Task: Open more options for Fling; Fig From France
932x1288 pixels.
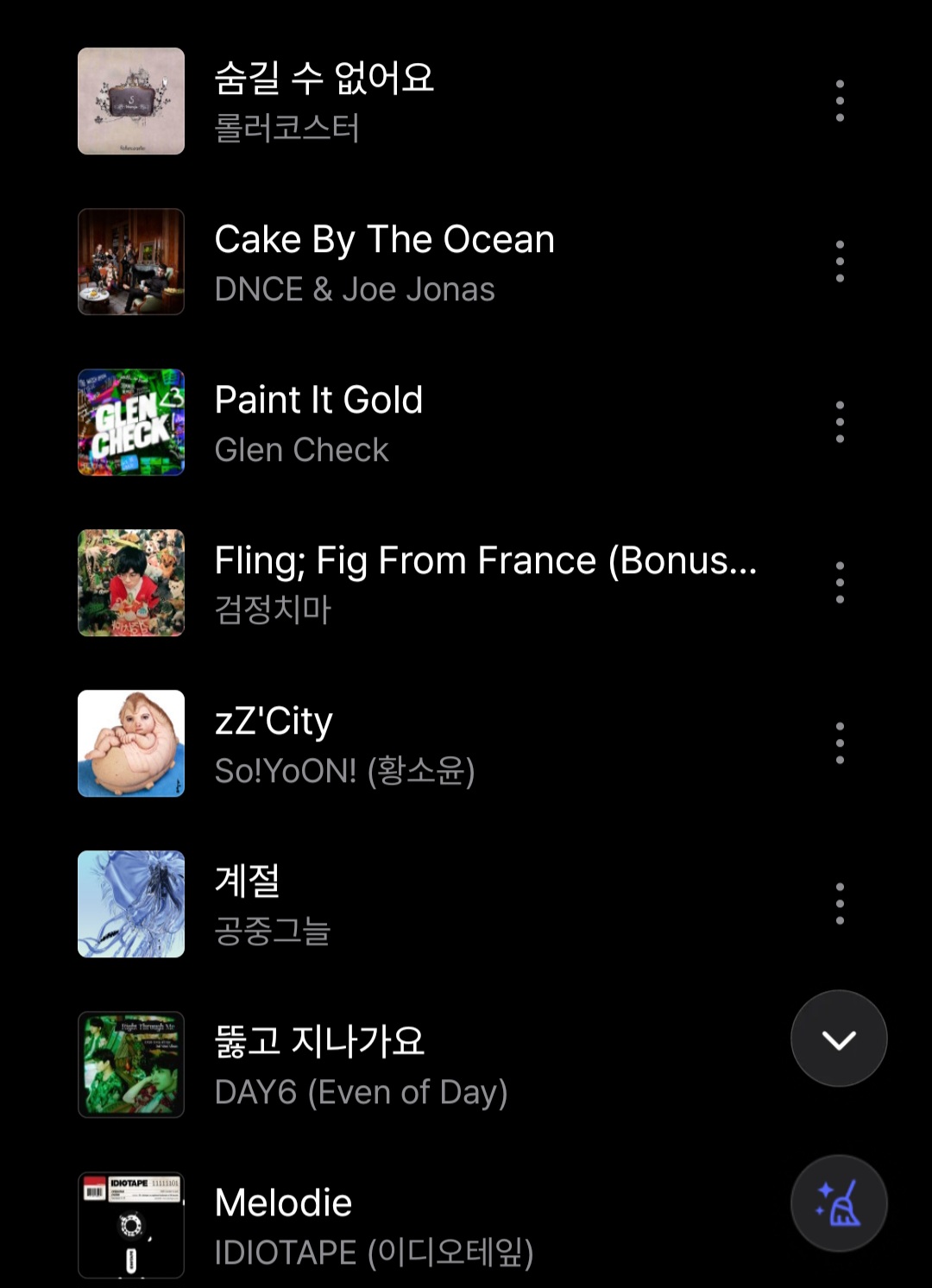Action: click(840, 583)
